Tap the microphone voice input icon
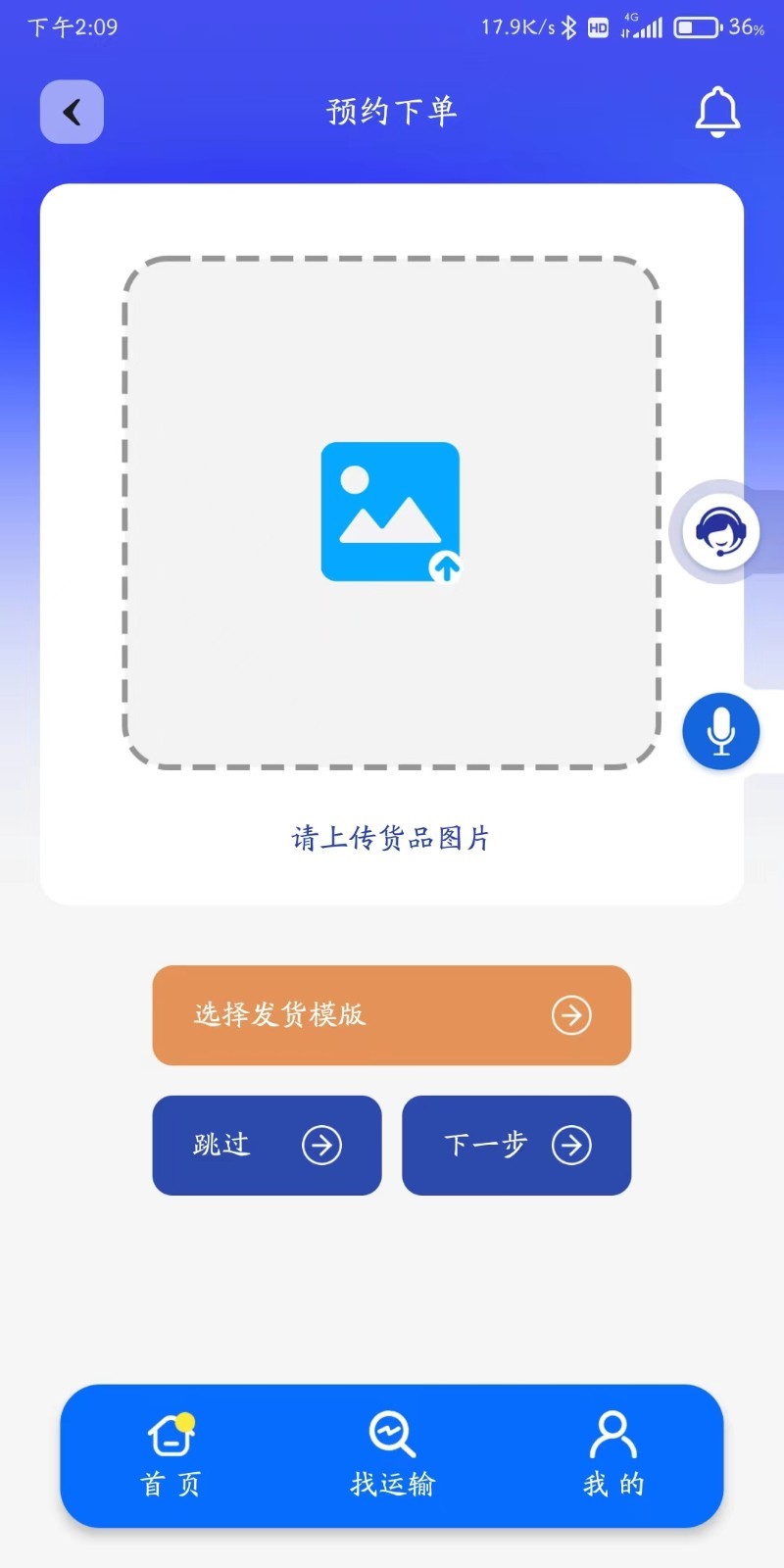784x1568 pixels. [720, 730]
